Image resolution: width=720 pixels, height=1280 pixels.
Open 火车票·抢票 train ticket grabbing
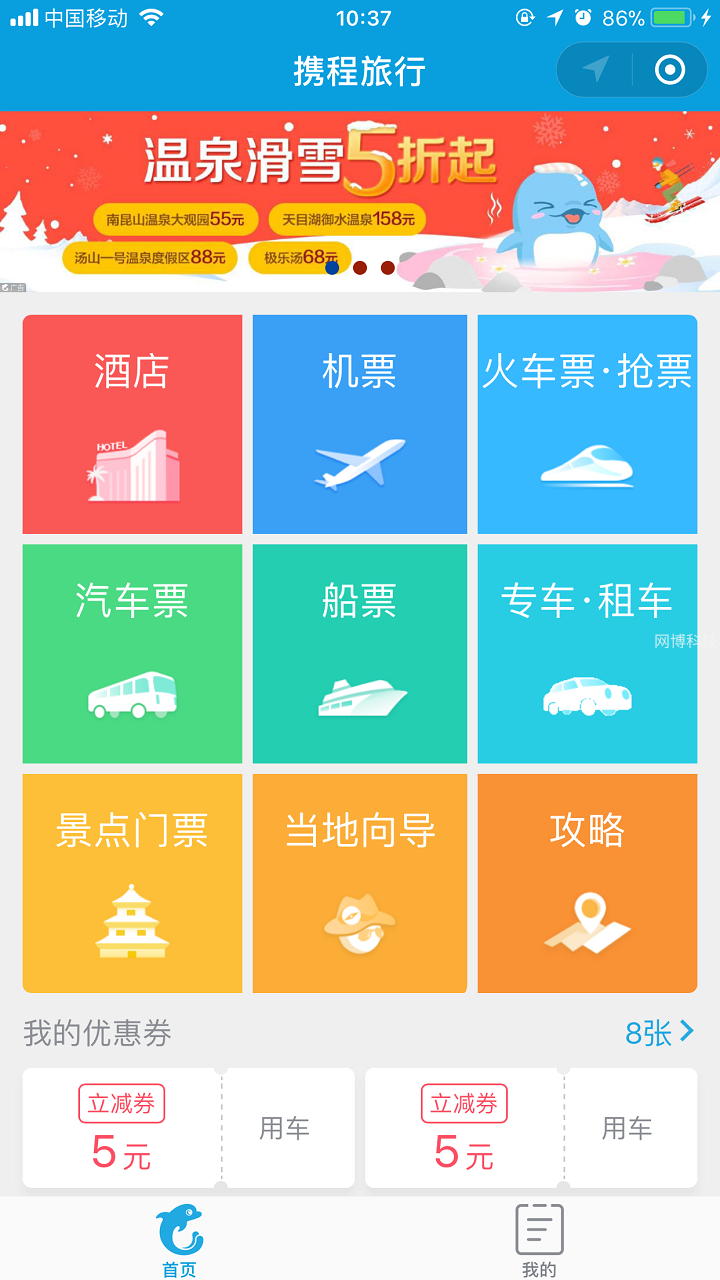click(587, 424)
